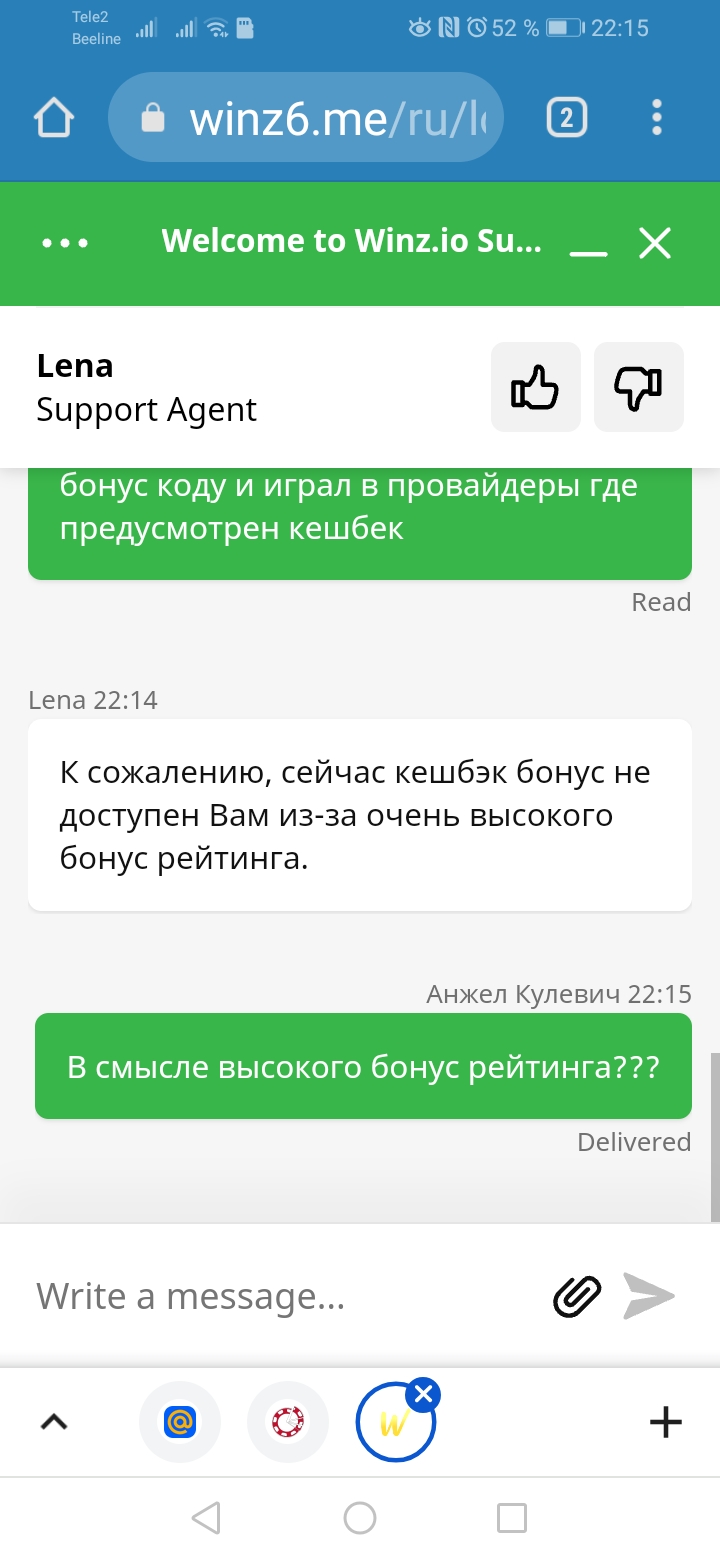Switch to the mail tab with @ icon
Screen dimensions: 720x1560
click(x=180, y=1421)
